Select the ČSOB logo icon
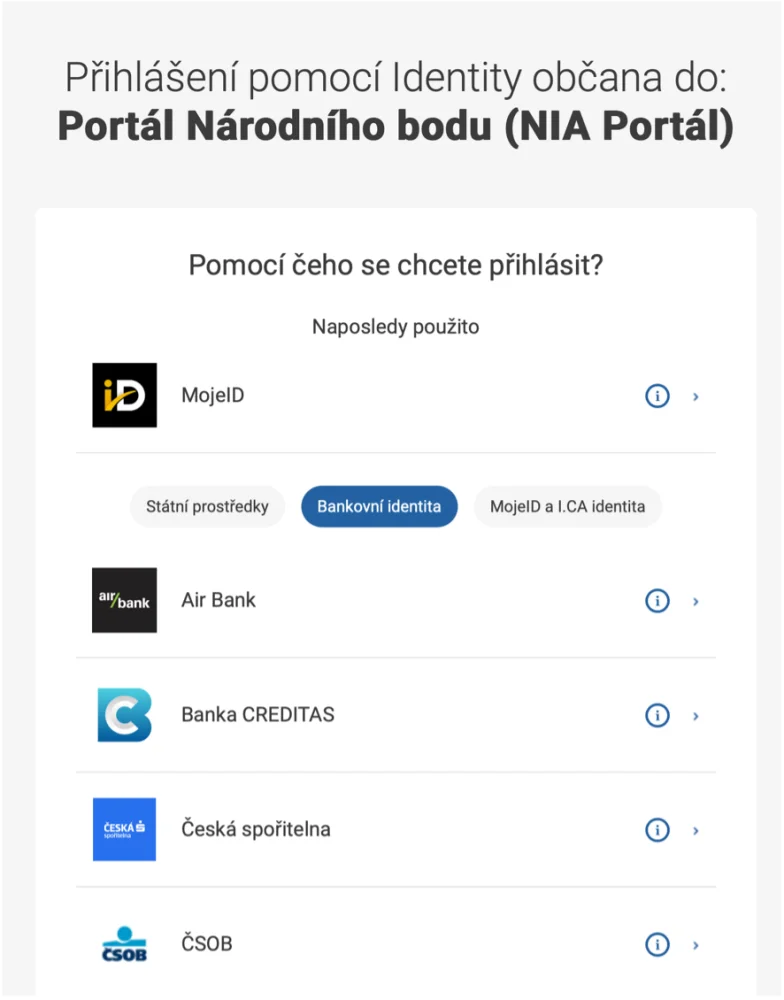 coord(124,943)
